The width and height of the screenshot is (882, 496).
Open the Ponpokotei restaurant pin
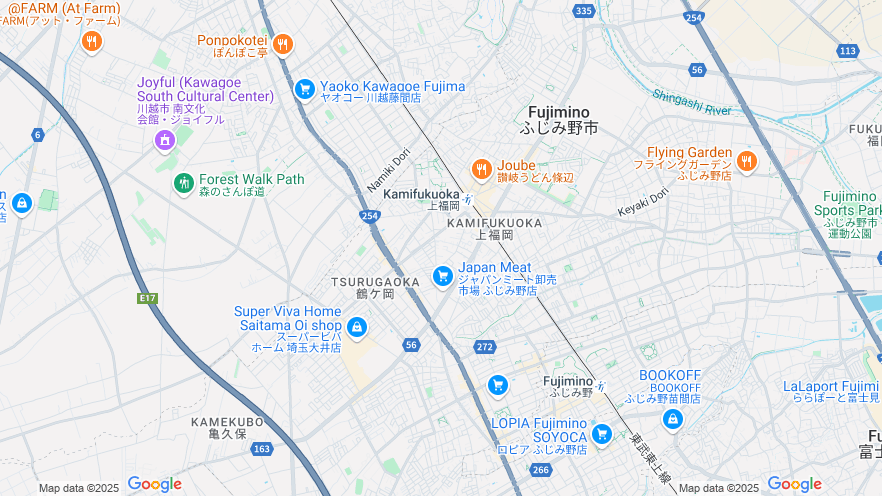click(283, 43)
